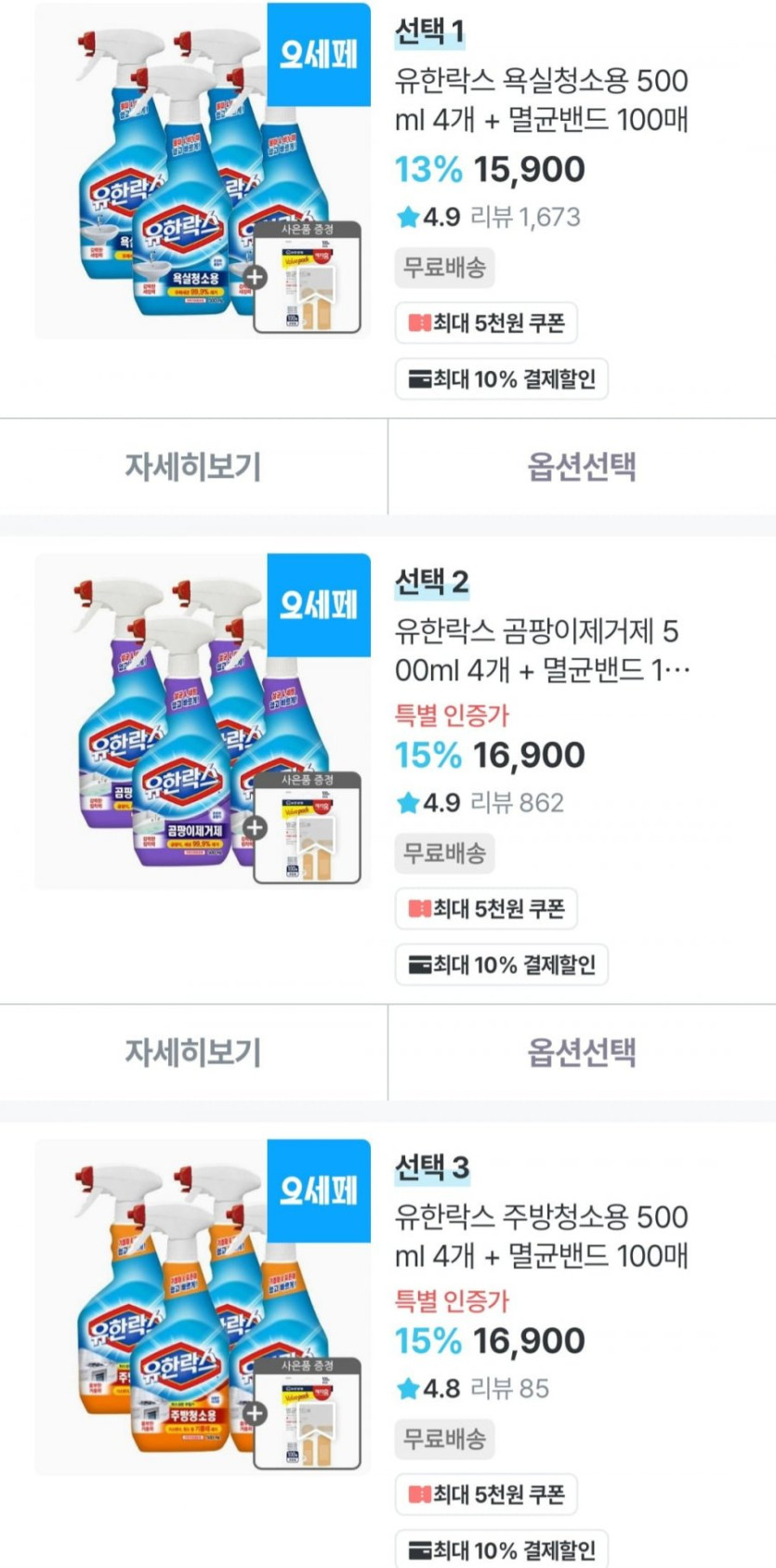Screen dimensions: 776x1568
Task: Open the 욕실청소용 500ml 4개 product image
Action: [203, 171]
